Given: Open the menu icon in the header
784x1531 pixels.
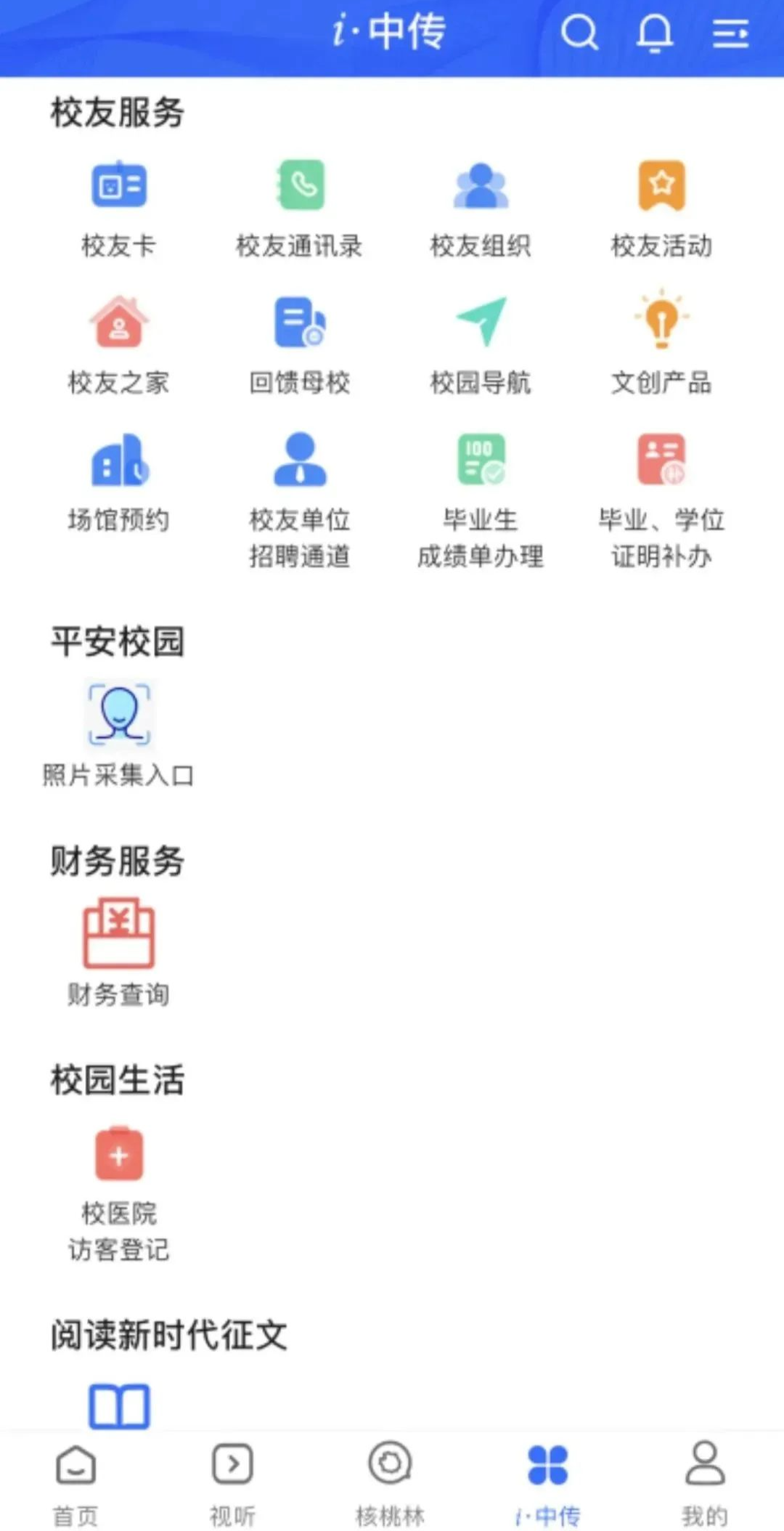Looking at the screenshot, I should (730, 33).
